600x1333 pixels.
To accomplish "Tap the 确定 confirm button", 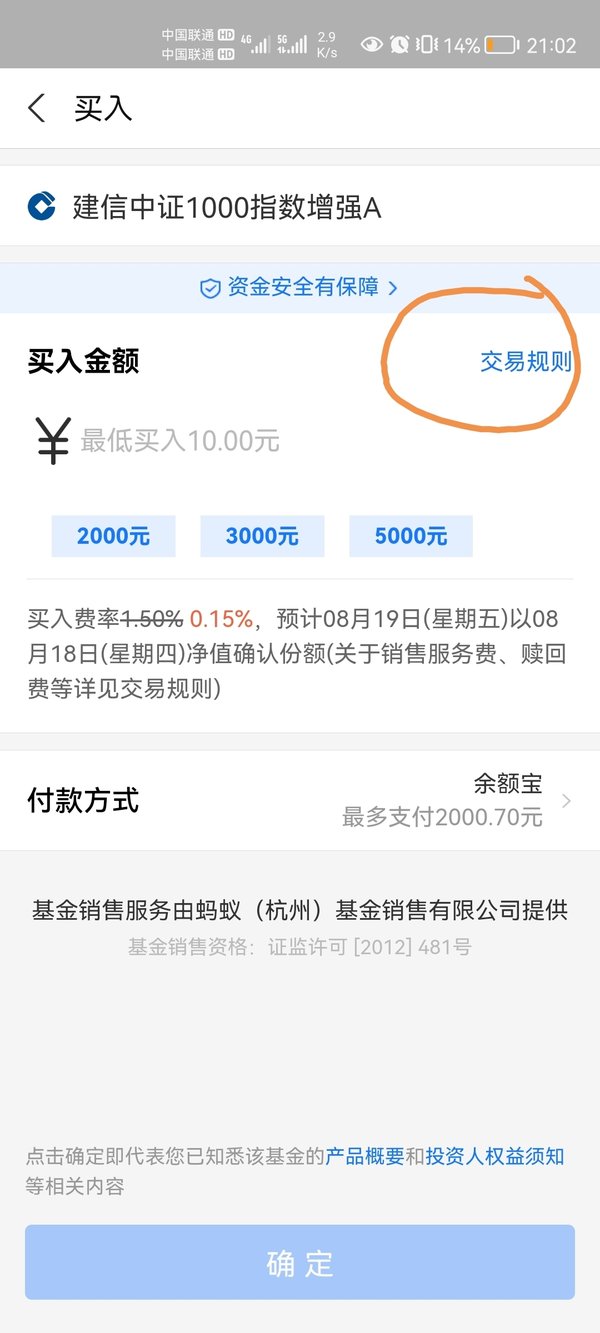I will 300,1262.
